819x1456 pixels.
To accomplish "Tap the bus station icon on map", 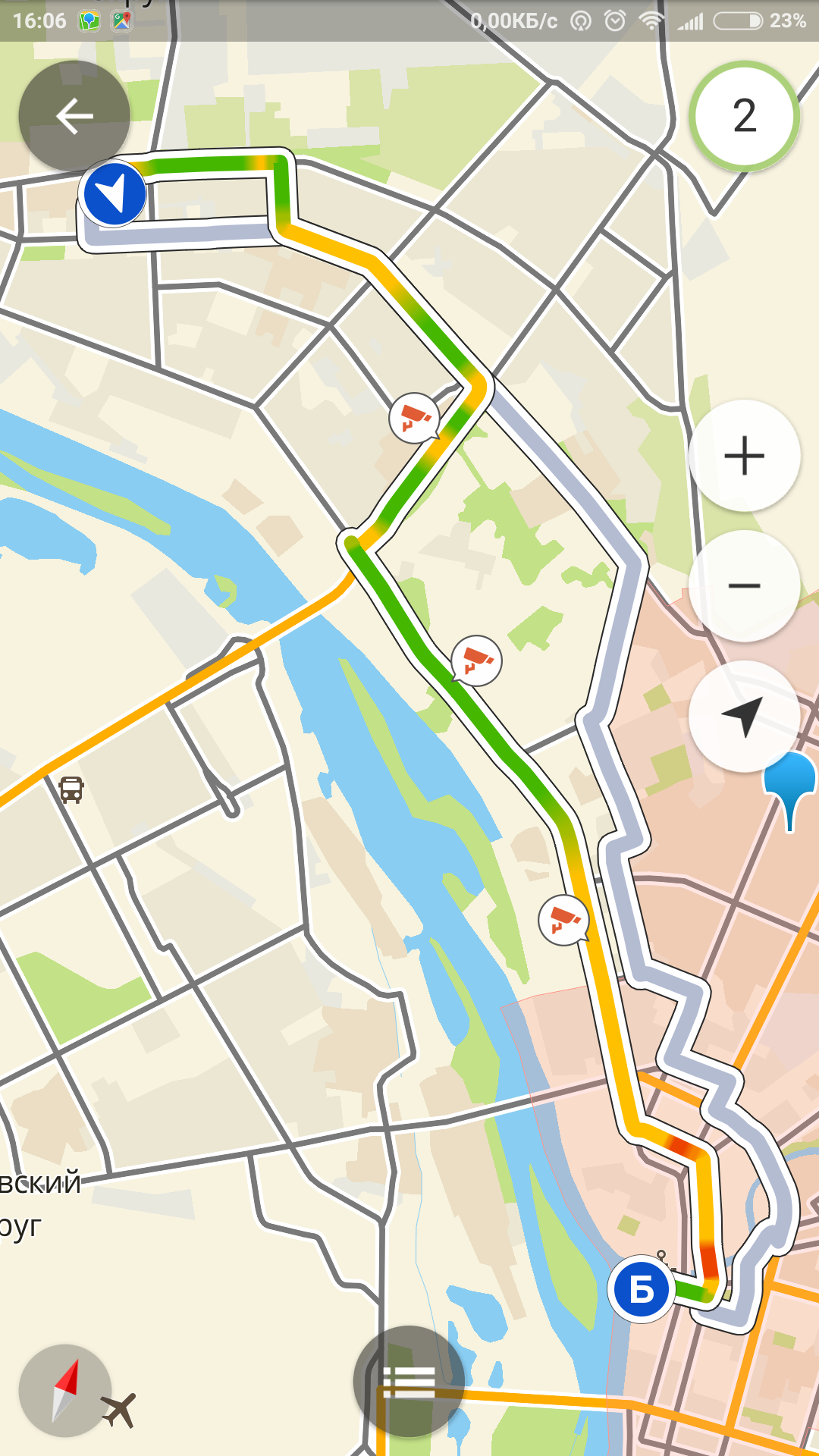I will click(x=71, y=789).
